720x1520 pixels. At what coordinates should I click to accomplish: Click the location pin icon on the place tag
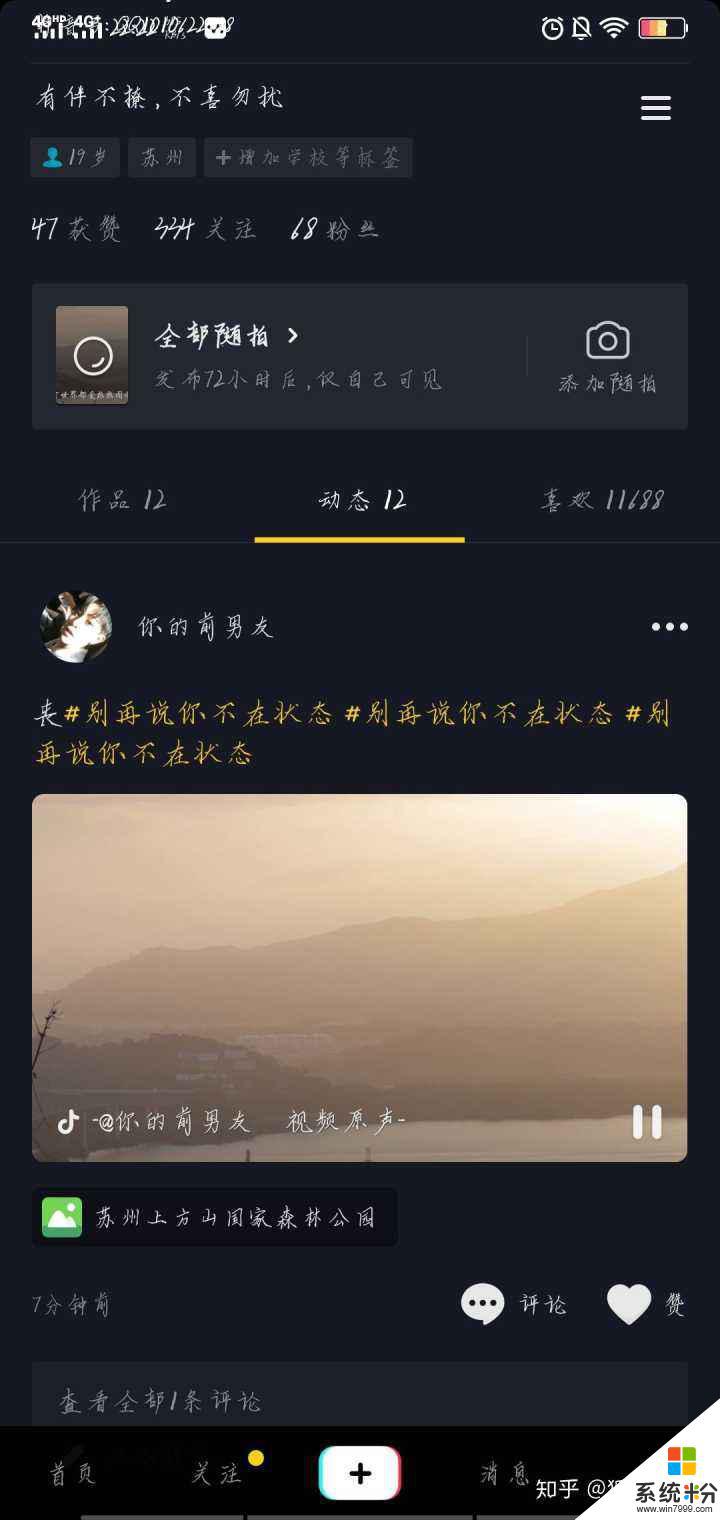[x=62, y=1217]
